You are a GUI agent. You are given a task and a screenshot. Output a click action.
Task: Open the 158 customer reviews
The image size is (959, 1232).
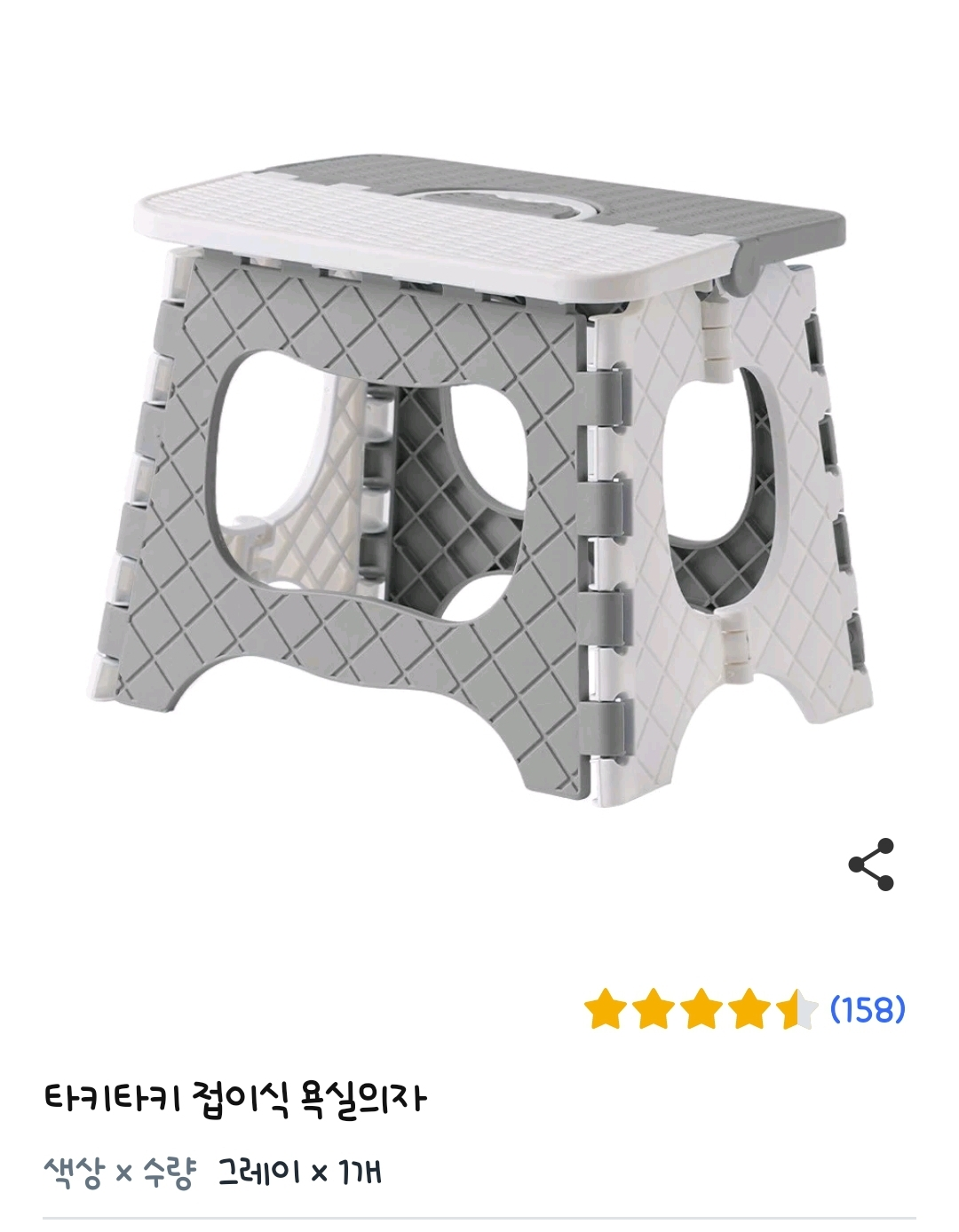coord(867,1009)
